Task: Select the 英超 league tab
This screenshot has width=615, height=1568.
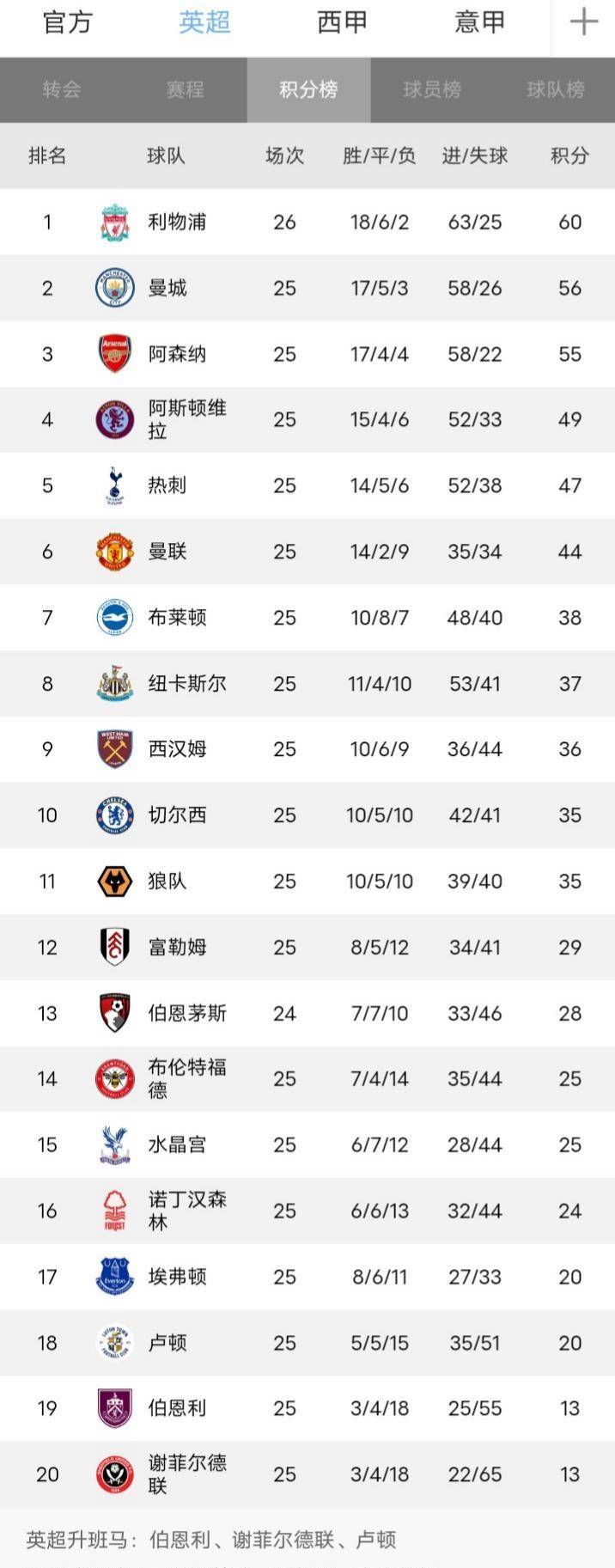Action: (204, 22)
